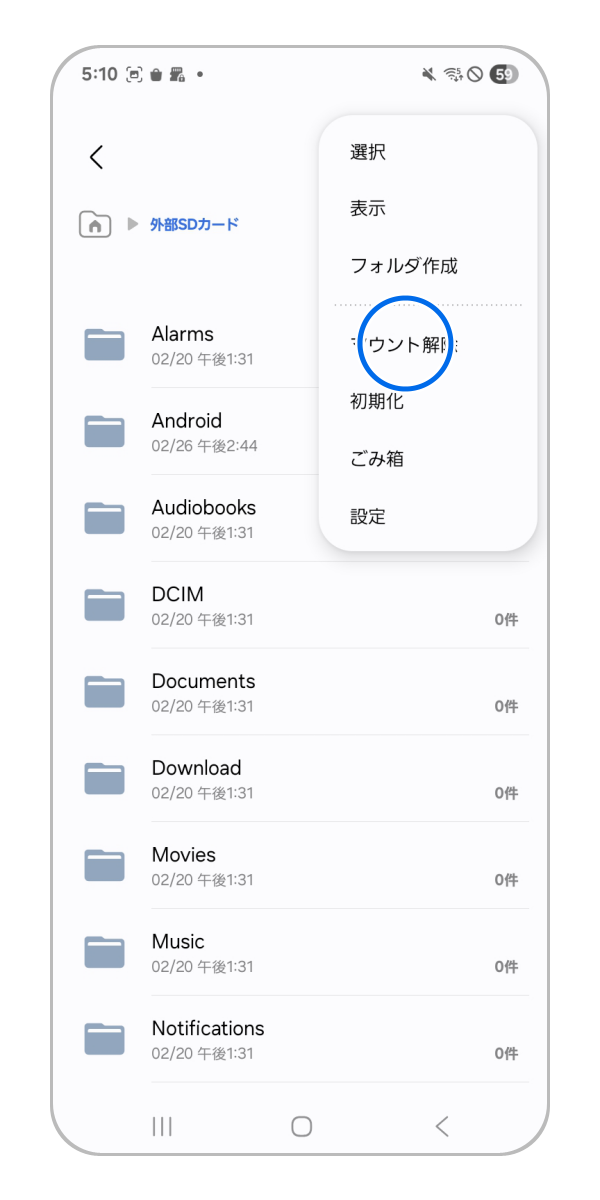Open the home storage folder icon
The width and height of the screenshot is (600, 1200).
[x=95, y=224]
